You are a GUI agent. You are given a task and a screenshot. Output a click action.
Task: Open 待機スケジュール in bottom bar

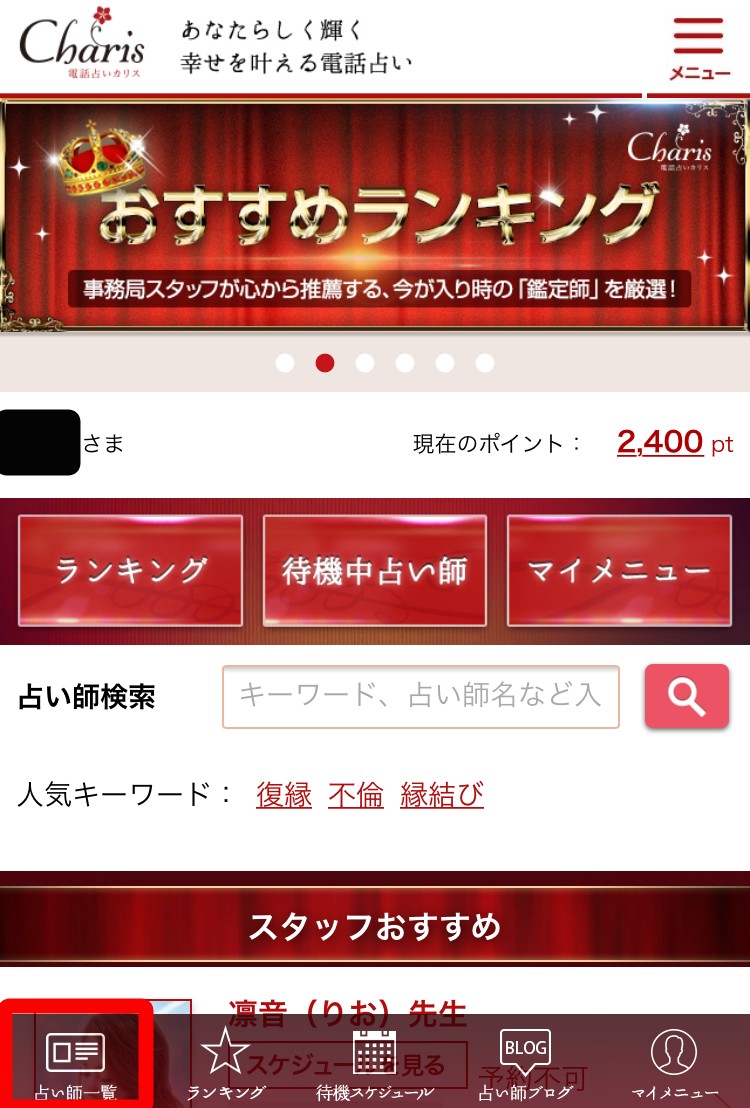(375, 1064)
